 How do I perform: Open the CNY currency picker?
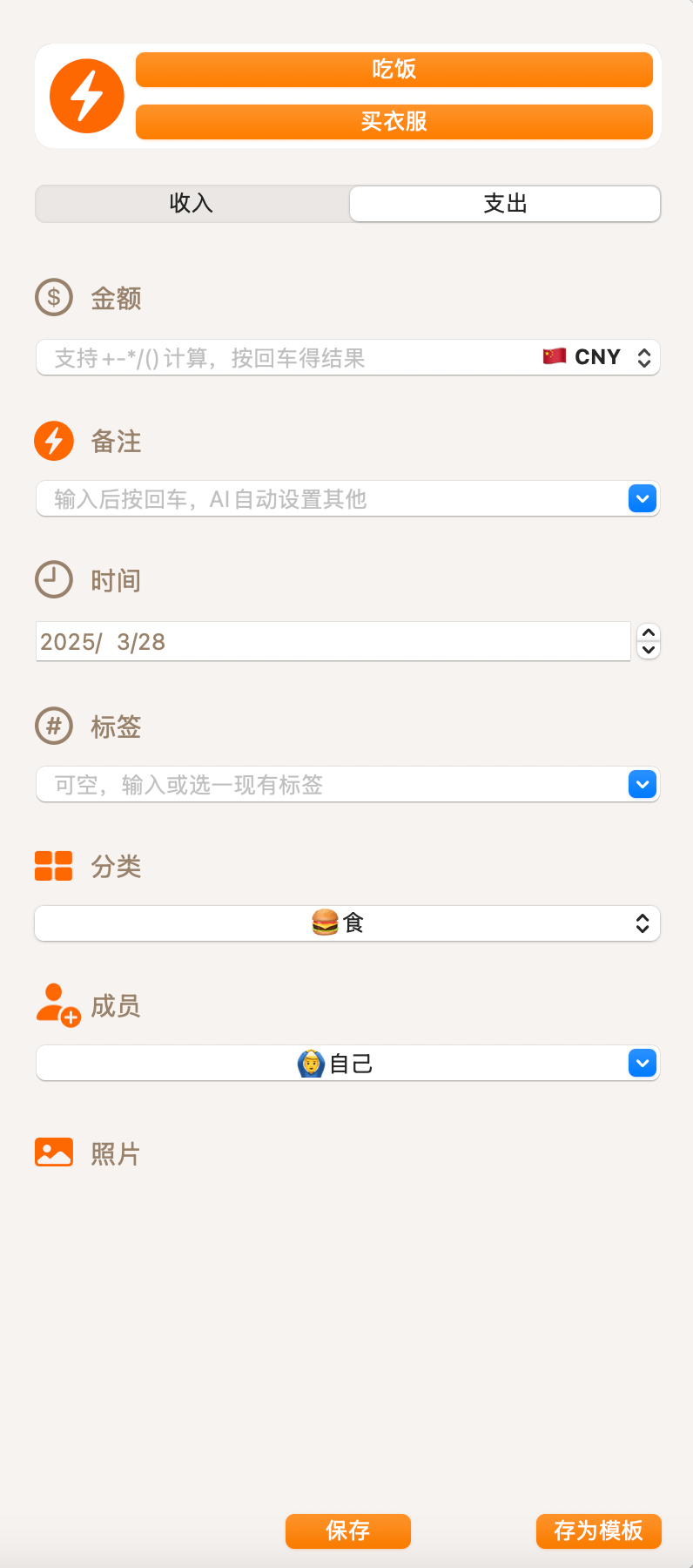pyautogui.click(x=597, y=358)
